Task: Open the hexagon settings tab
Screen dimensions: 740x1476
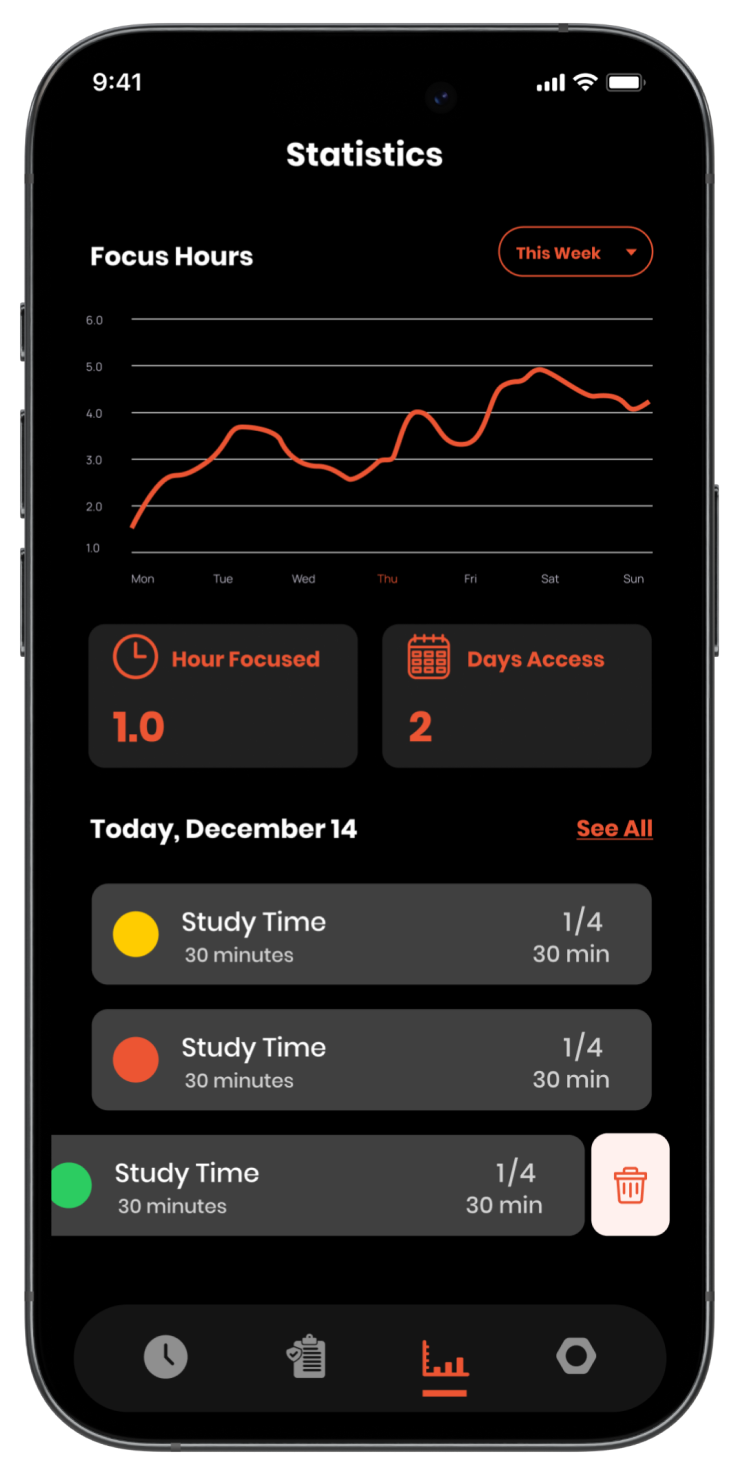Action: click(576, 1356)
